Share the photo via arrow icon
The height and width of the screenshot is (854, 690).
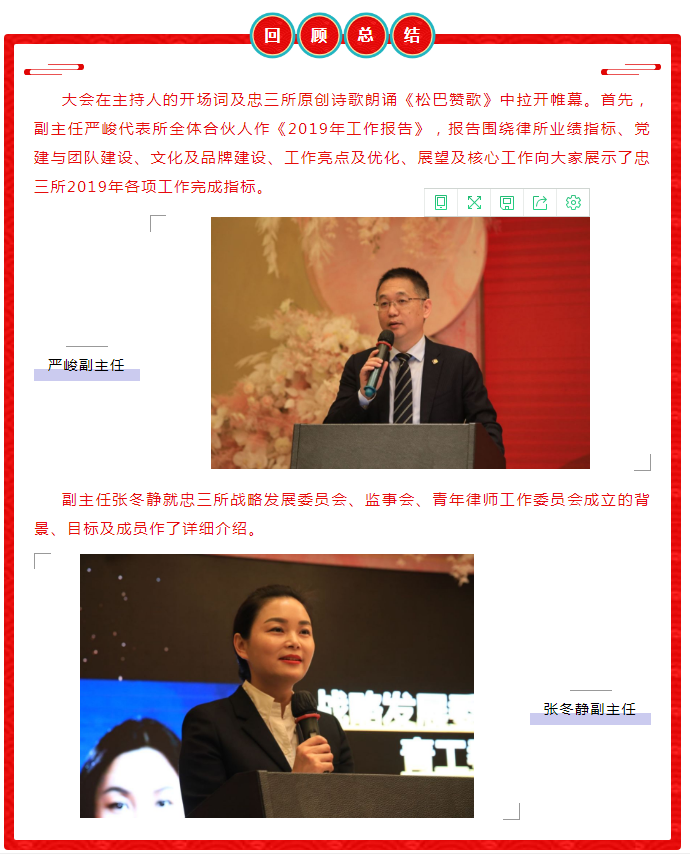pos(540,203)
